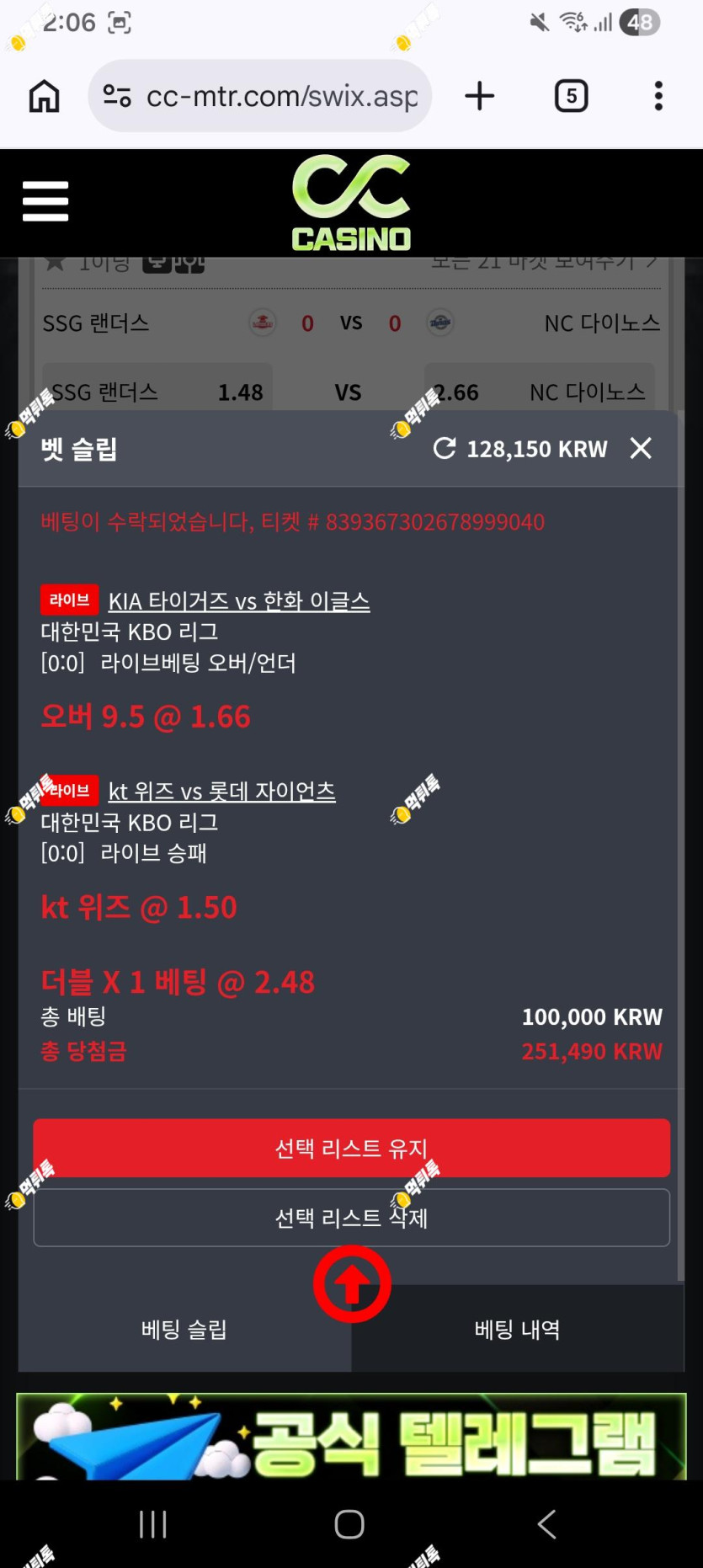Image resolution: width=703 pixels, height=1568 pixels.
Task: Tap 선택 리스트 유지 button
Action: [x=352, y=1148]
